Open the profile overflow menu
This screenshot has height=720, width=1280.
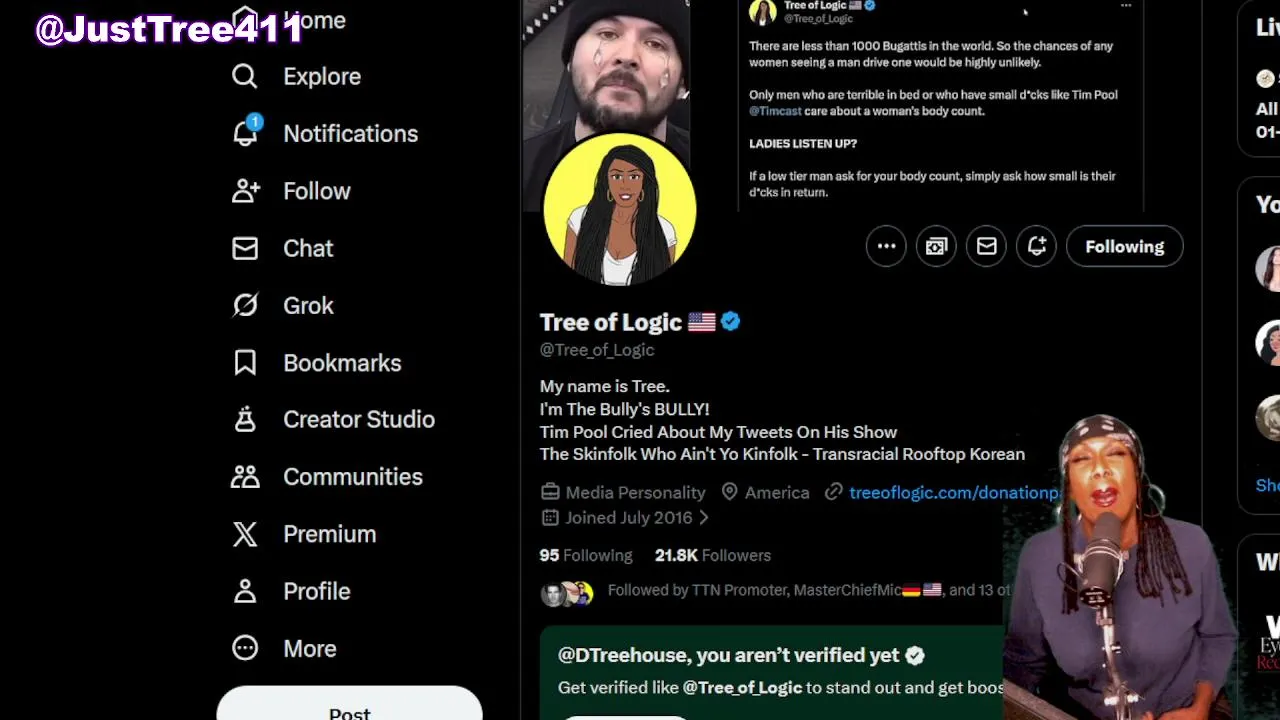click(886, 247)
